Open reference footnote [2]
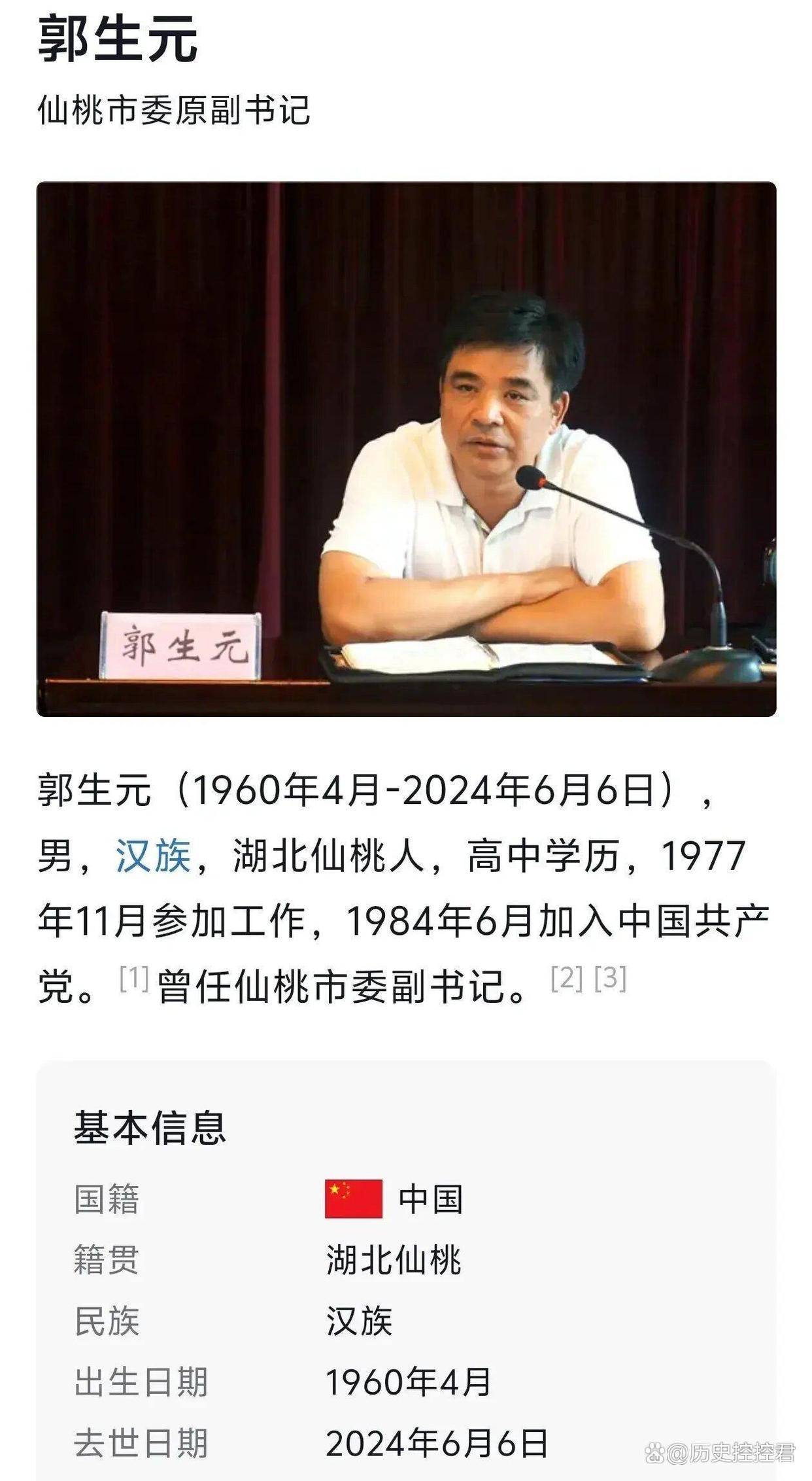The width and height of the screenshot is (812, 1481). click(x=566, y=979)
